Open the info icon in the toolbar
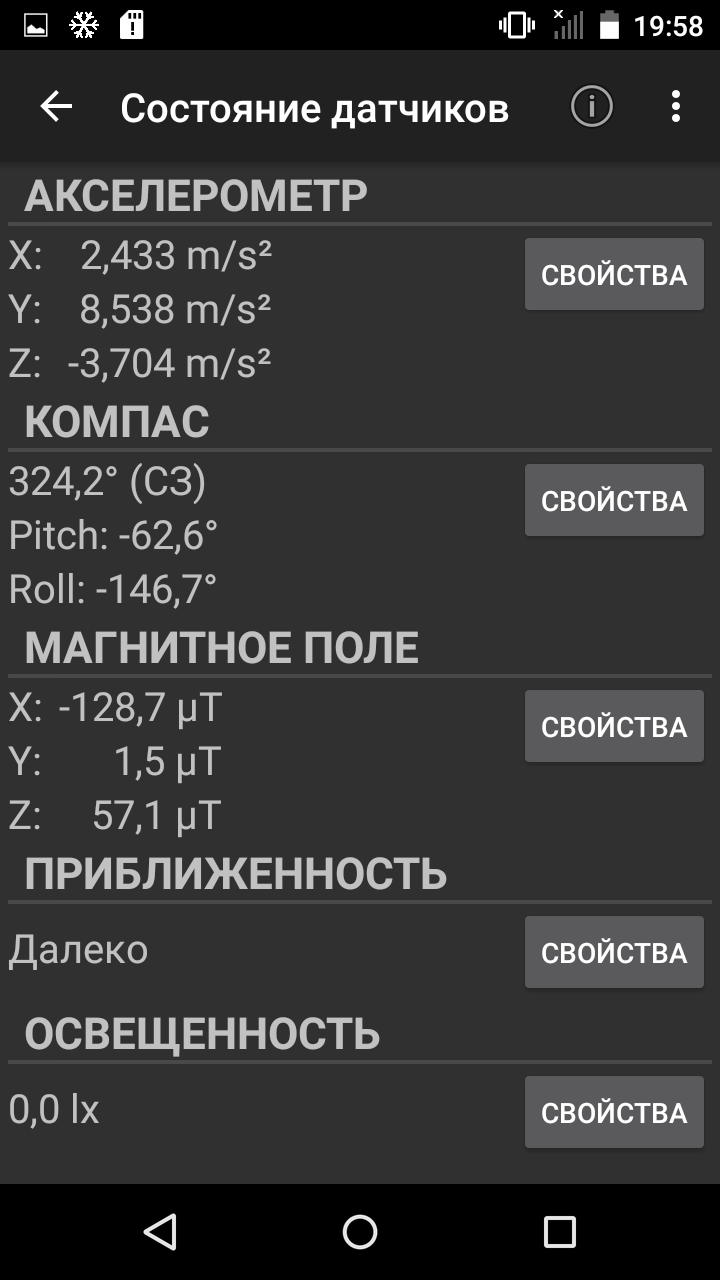The width and height of the screenshot is (720, 1280). 592,106
